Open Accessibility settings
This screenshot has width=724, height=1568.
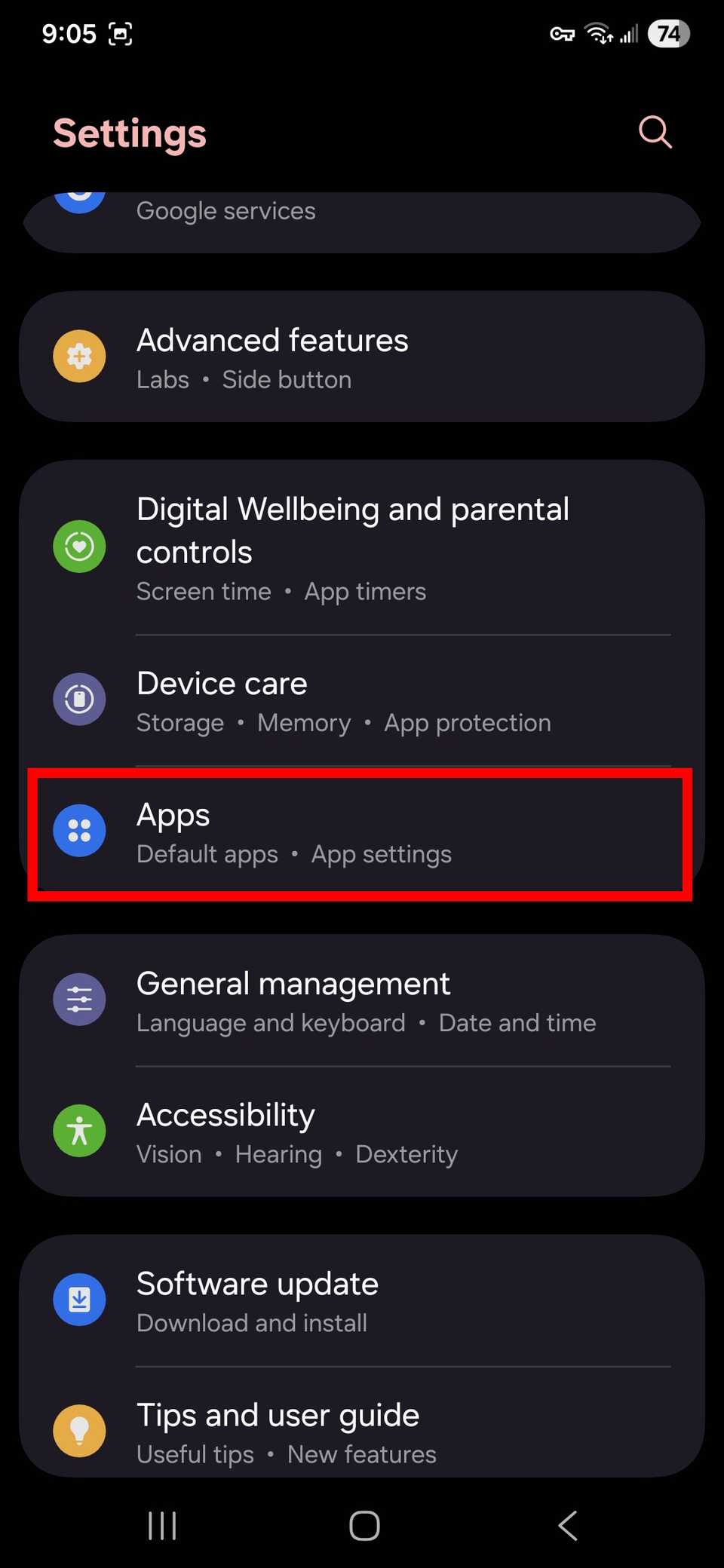[362, 1132]
